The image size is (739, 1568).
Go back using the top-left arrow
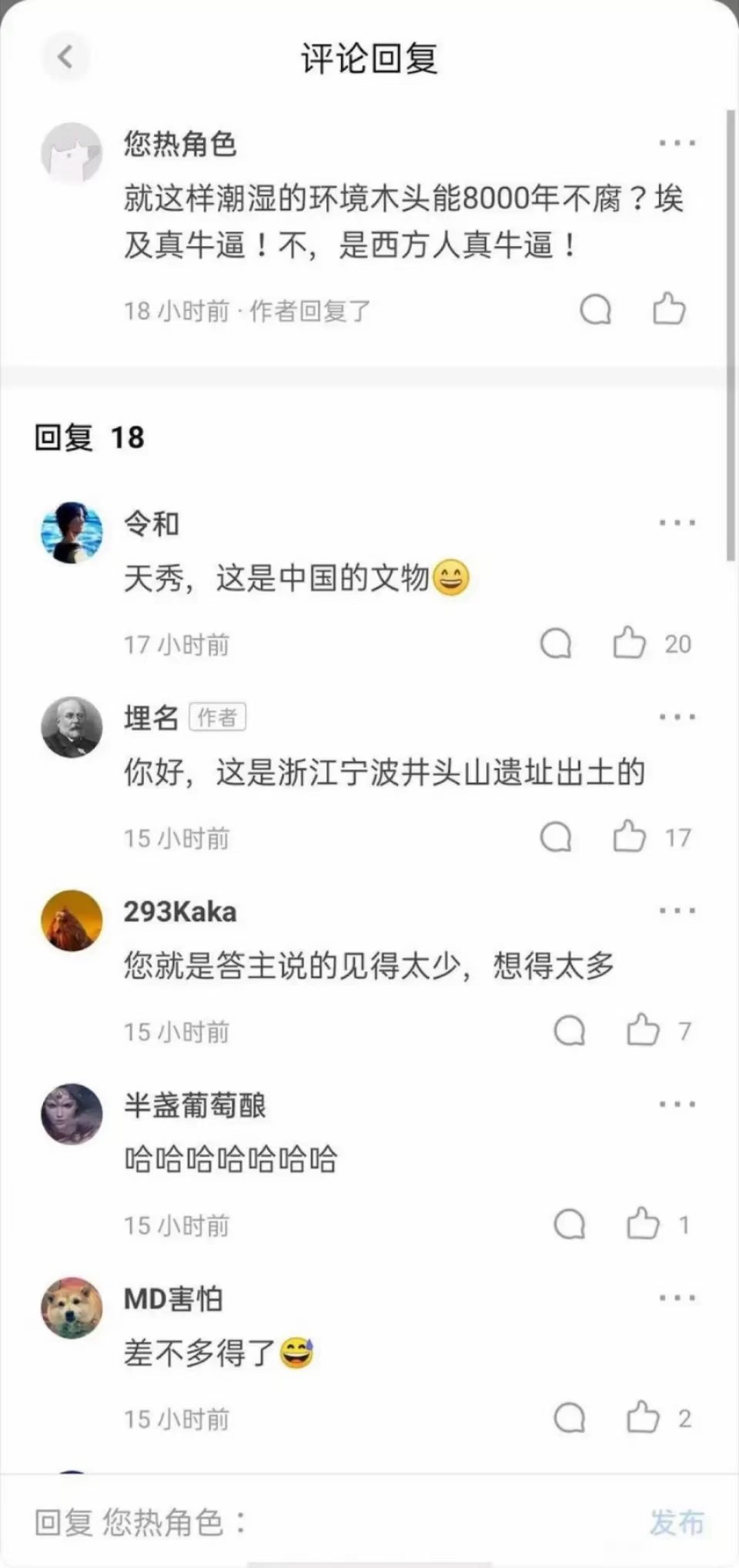(x=65, y=56)
